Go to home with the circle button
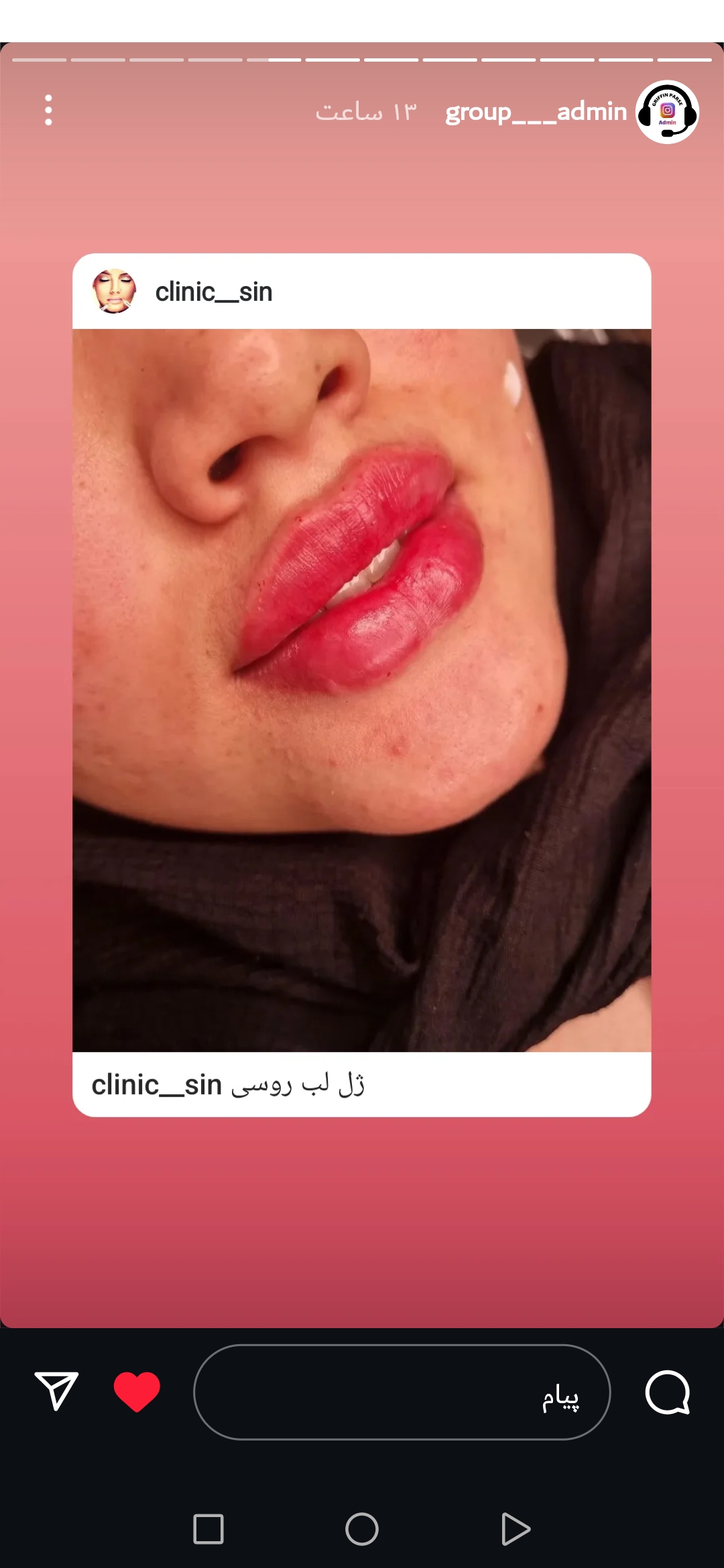The width and height of the screenshot is (724, 1568). click(x=362, y=1529)
